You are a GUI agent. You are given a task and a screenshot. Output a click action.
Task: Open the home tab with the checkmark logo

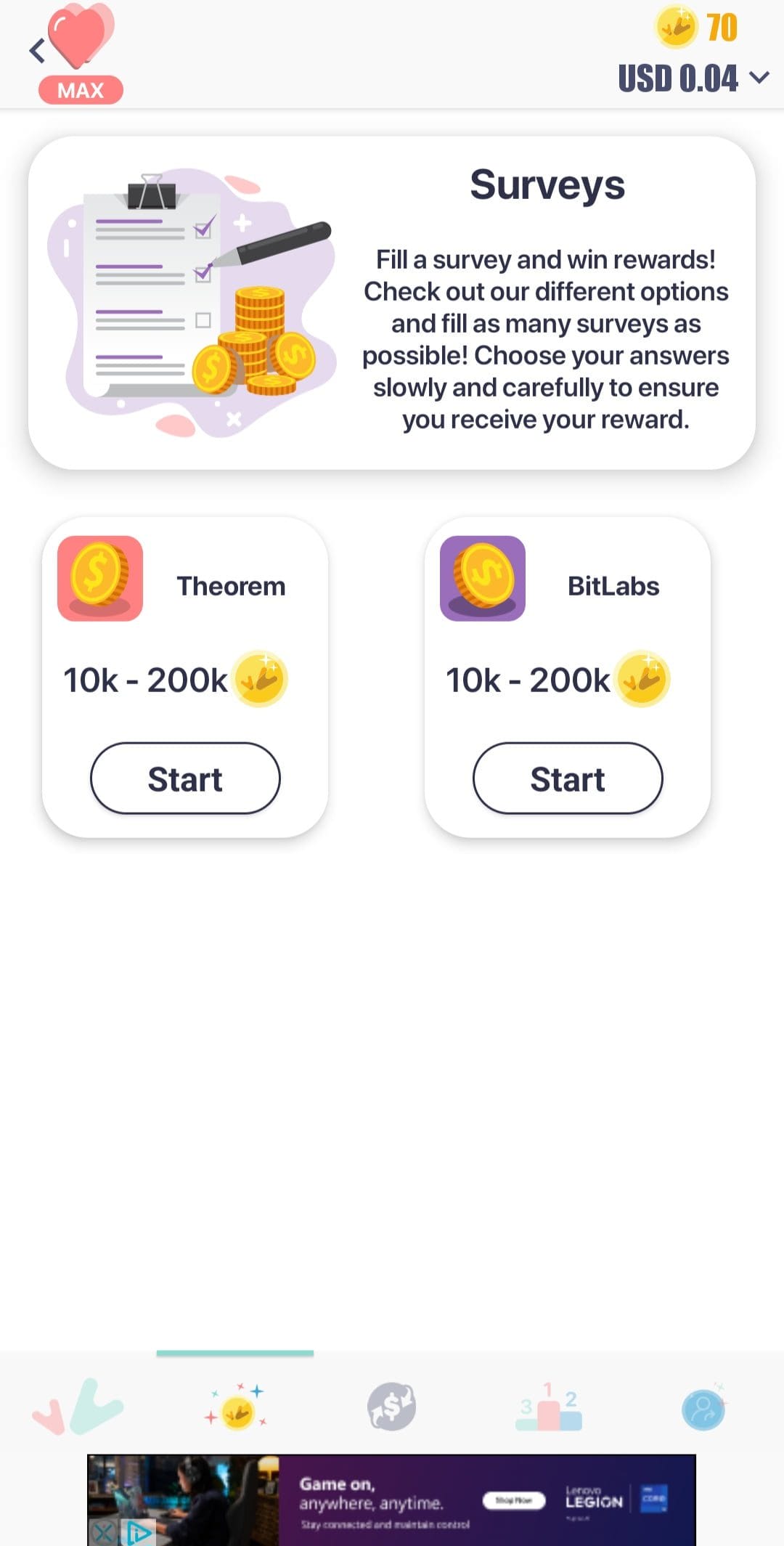click(x=78, y=1407)
